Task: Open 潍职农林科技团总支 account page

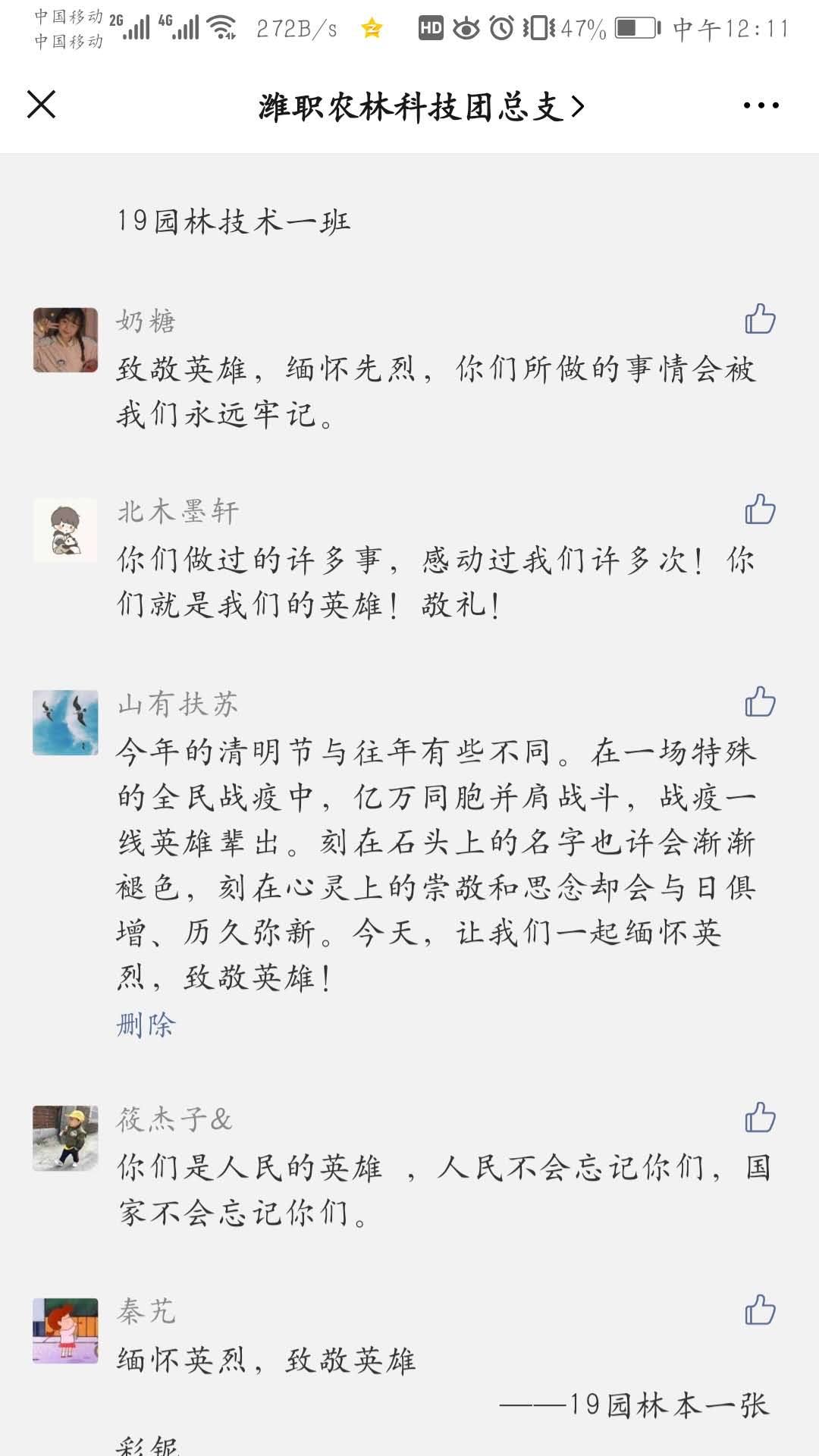Action: click(x=421, y=107)
